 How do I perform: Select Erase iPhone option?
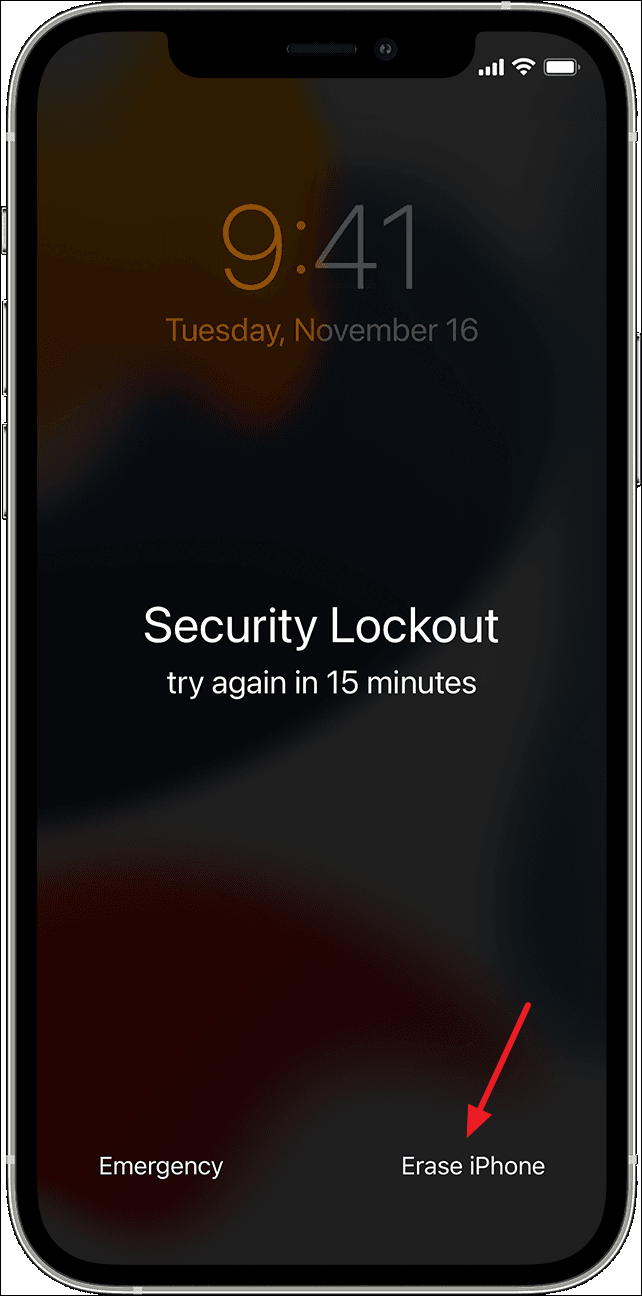(473, 1166)
